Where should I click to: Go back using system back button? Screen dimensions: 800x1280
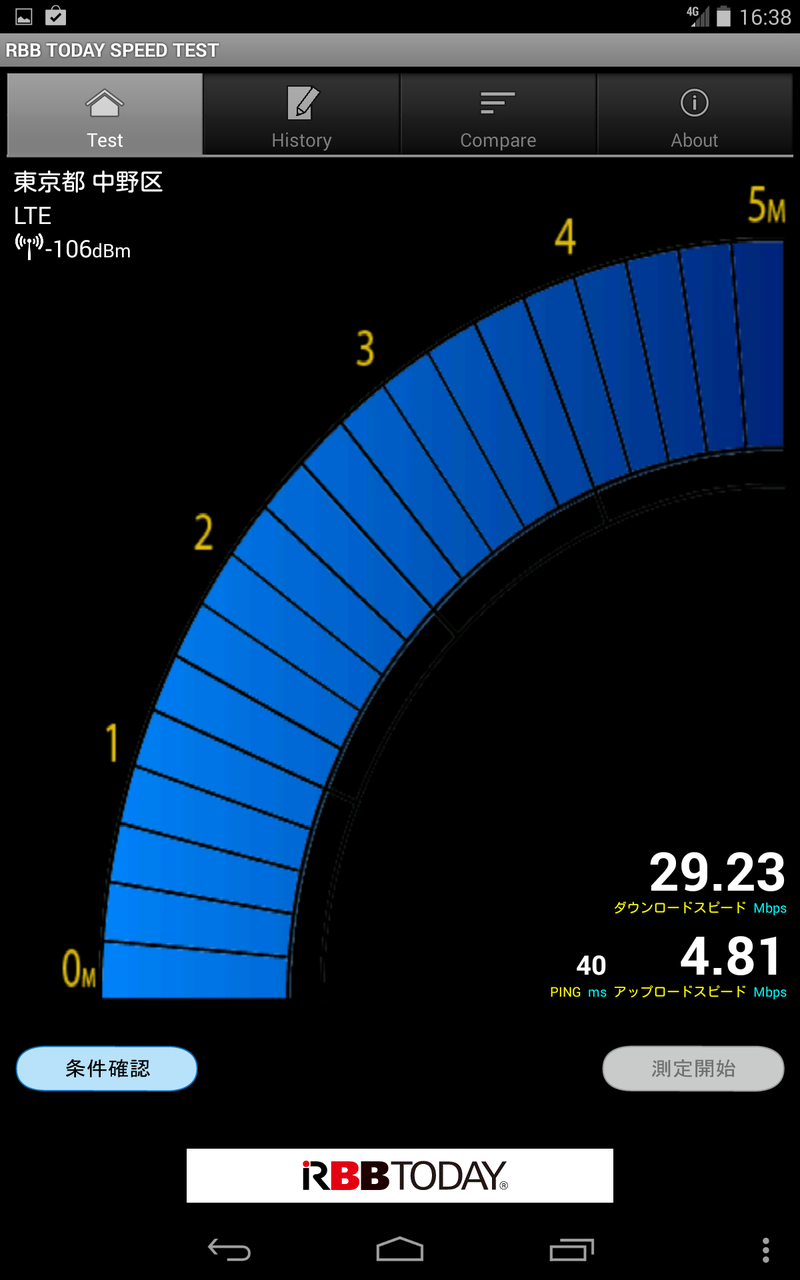pos(228,1248)
